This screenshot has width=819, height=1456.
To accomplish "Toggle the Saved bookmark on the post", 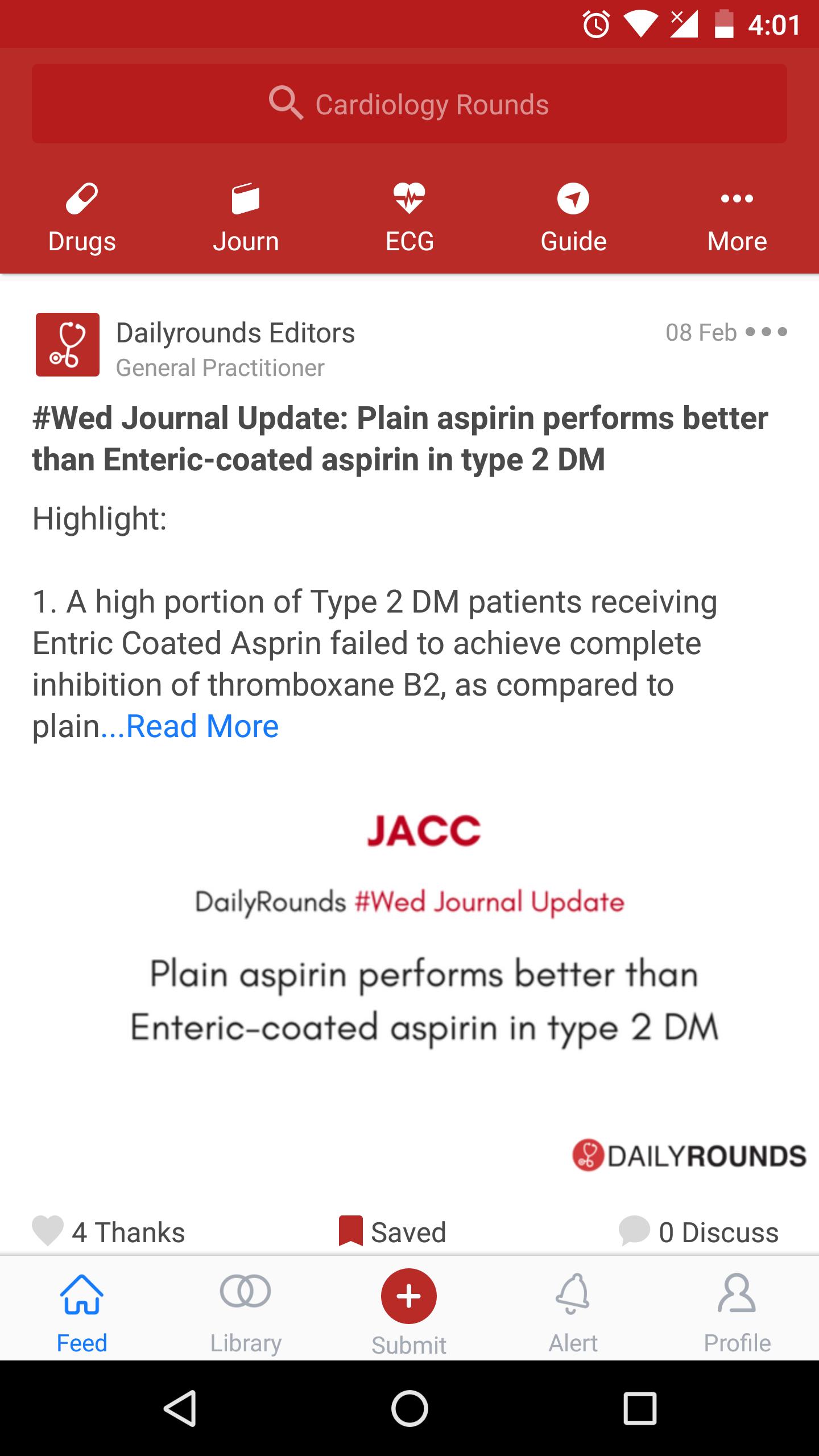I will tap(392, 1232).
